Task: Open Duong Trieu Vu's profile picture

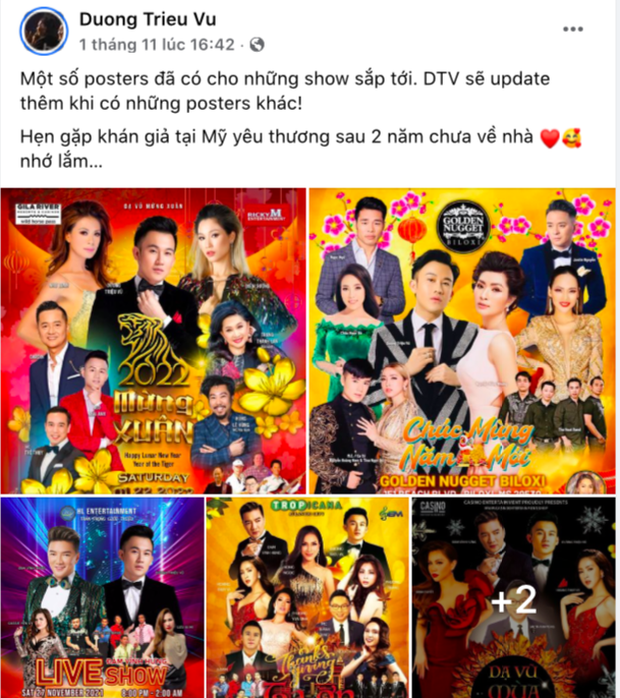Action: tap(39, 30)
